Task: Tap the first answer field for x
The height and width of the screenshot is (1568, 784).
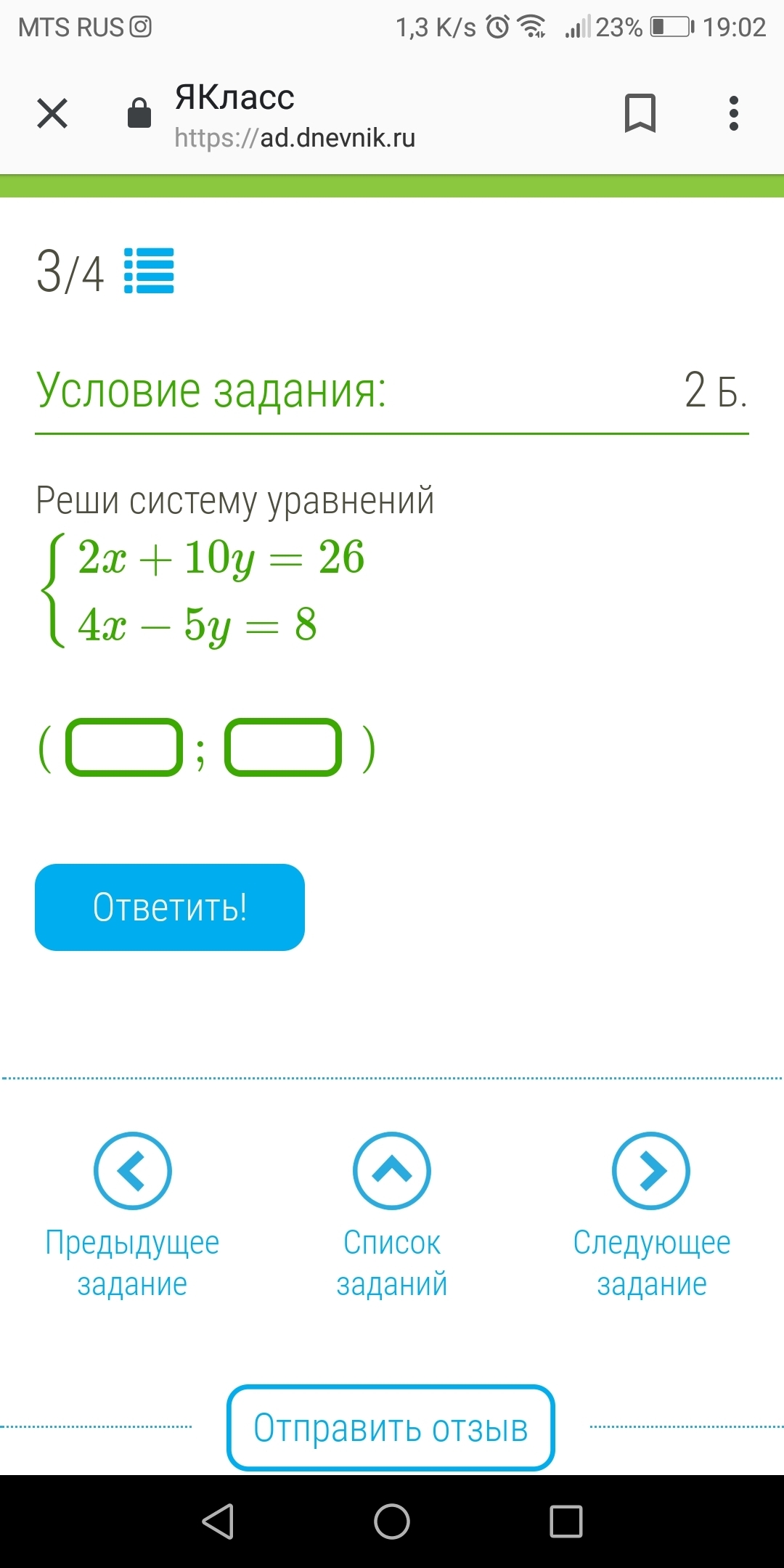Action: click(x=124, y=747)
